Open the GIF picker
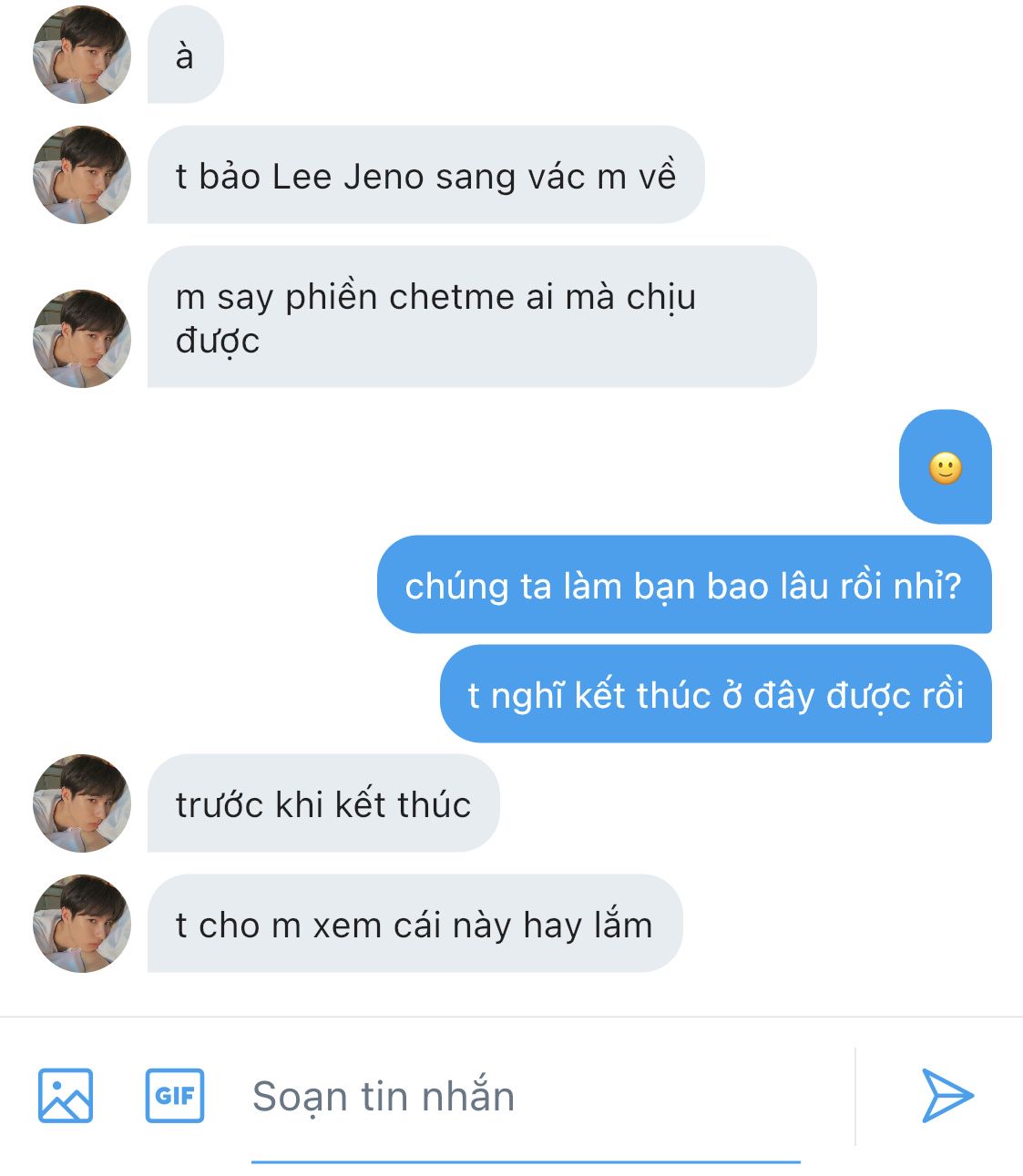Screen dimensions: 1023x1176 pyautogui.click(x=175, y=1095)
